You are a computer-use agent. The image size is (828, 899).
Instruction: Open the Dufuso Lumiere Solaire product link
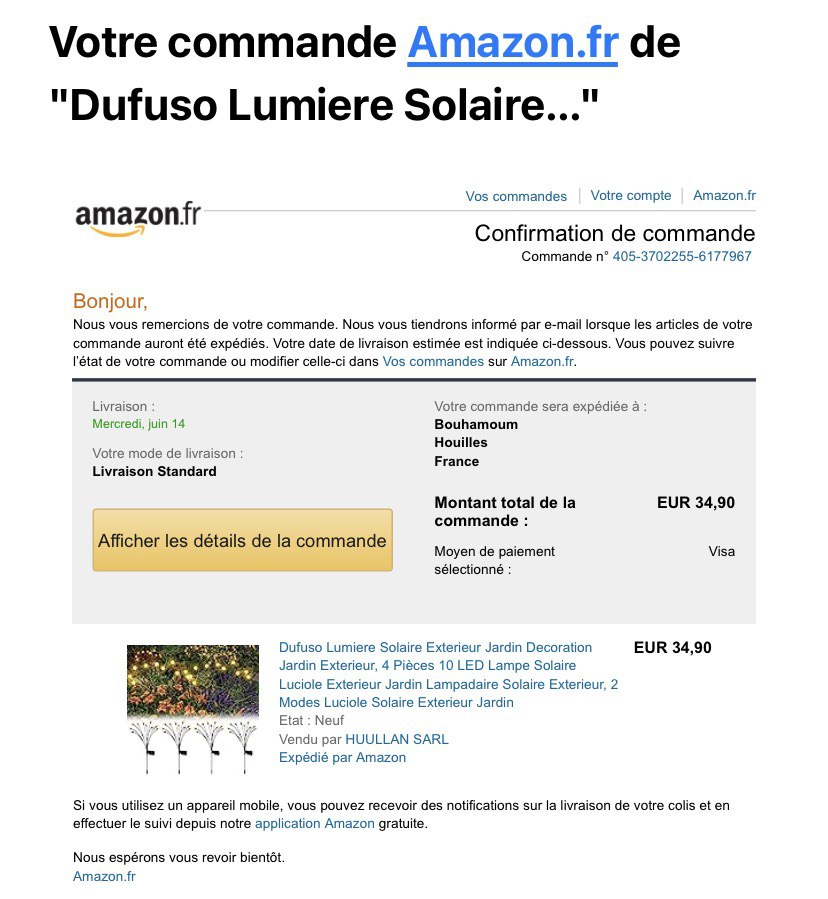(x=448, y=674)
